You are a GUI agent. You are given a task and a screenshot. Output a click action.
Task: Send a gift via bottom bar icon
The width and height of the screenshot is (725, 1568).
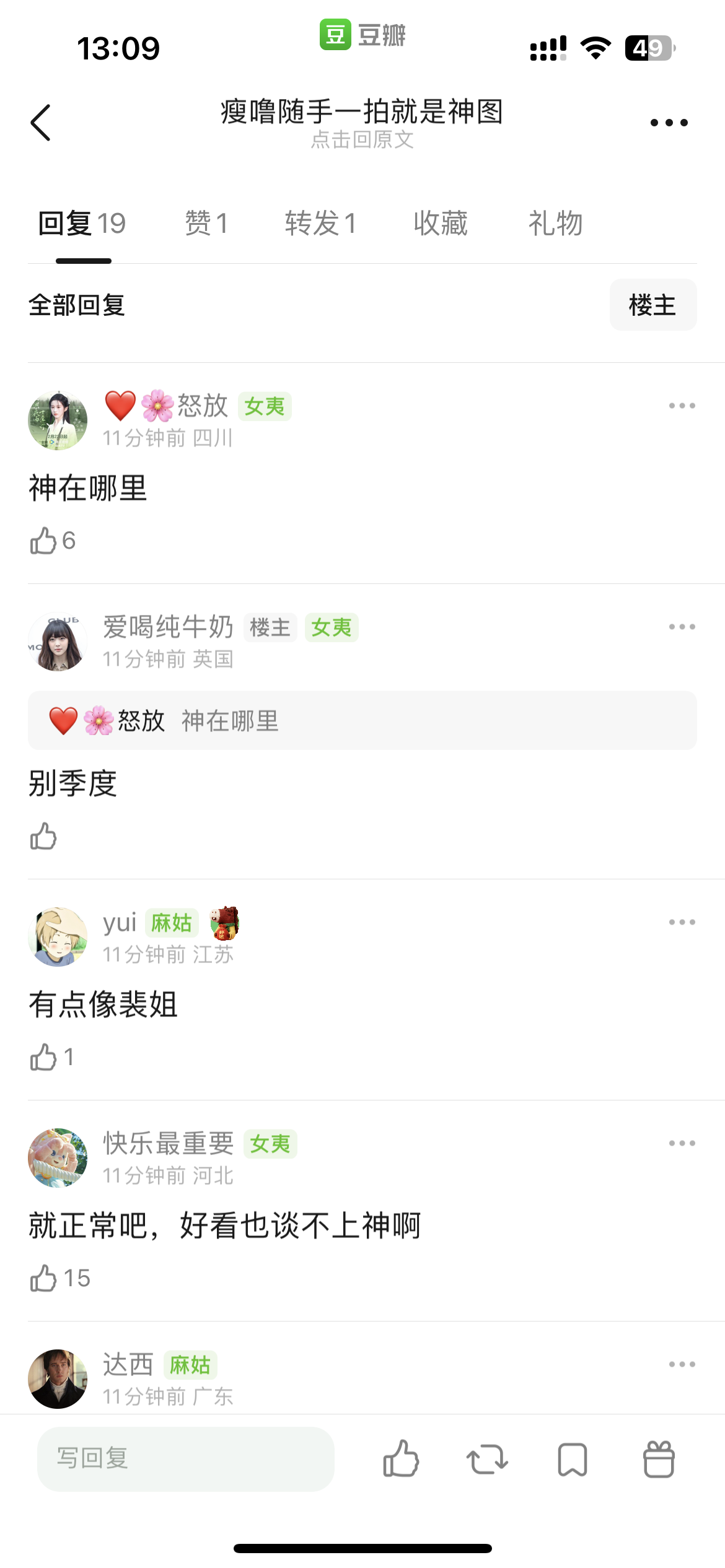tap(658, 1460)
